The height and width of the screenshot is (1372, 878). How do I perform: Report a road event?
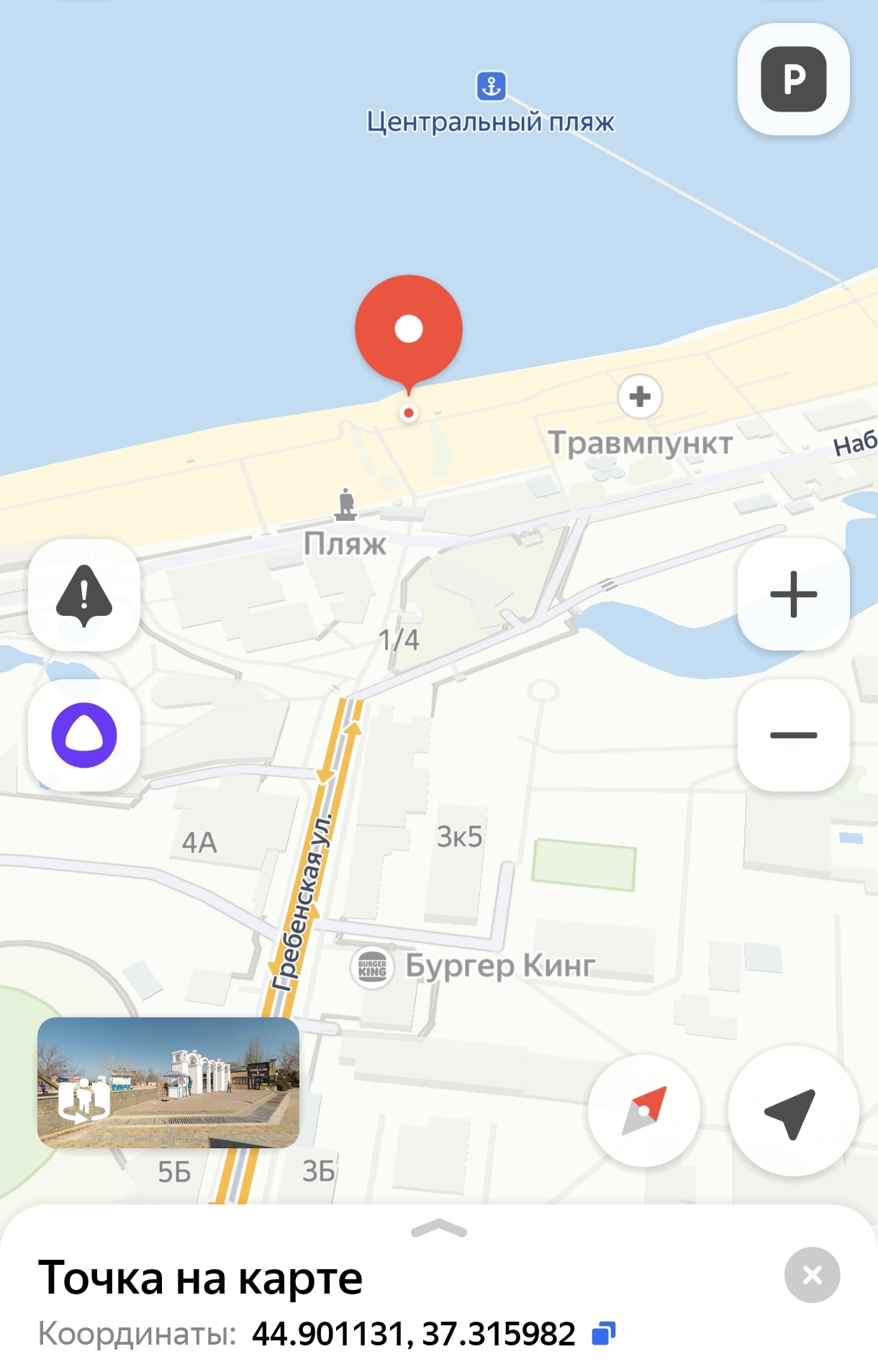[84, 595]
